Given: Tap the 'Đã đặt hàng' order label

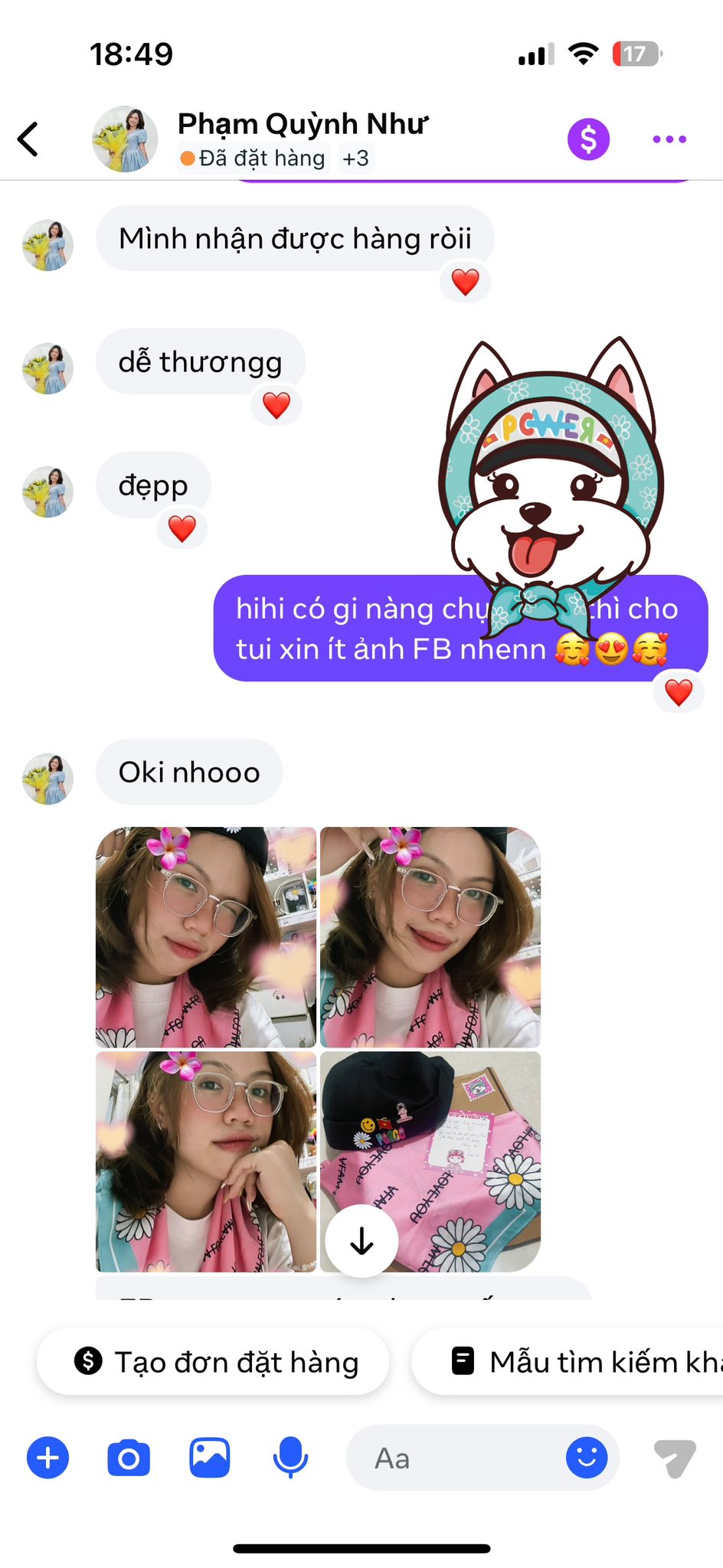Looking at the screenshot, I should pos(254,158).
